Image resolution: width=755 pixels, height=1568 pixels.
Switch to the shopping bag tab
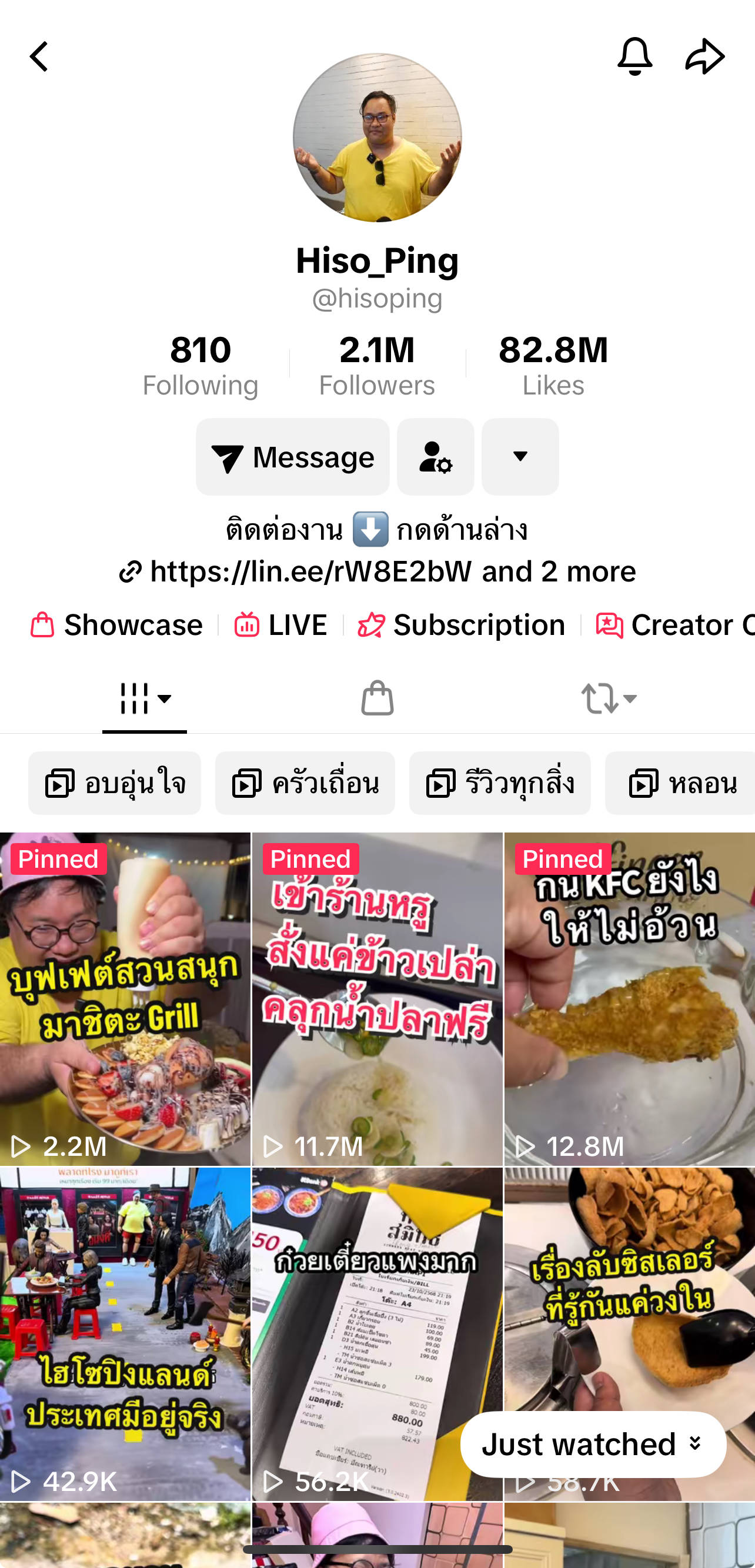[377, 697]
